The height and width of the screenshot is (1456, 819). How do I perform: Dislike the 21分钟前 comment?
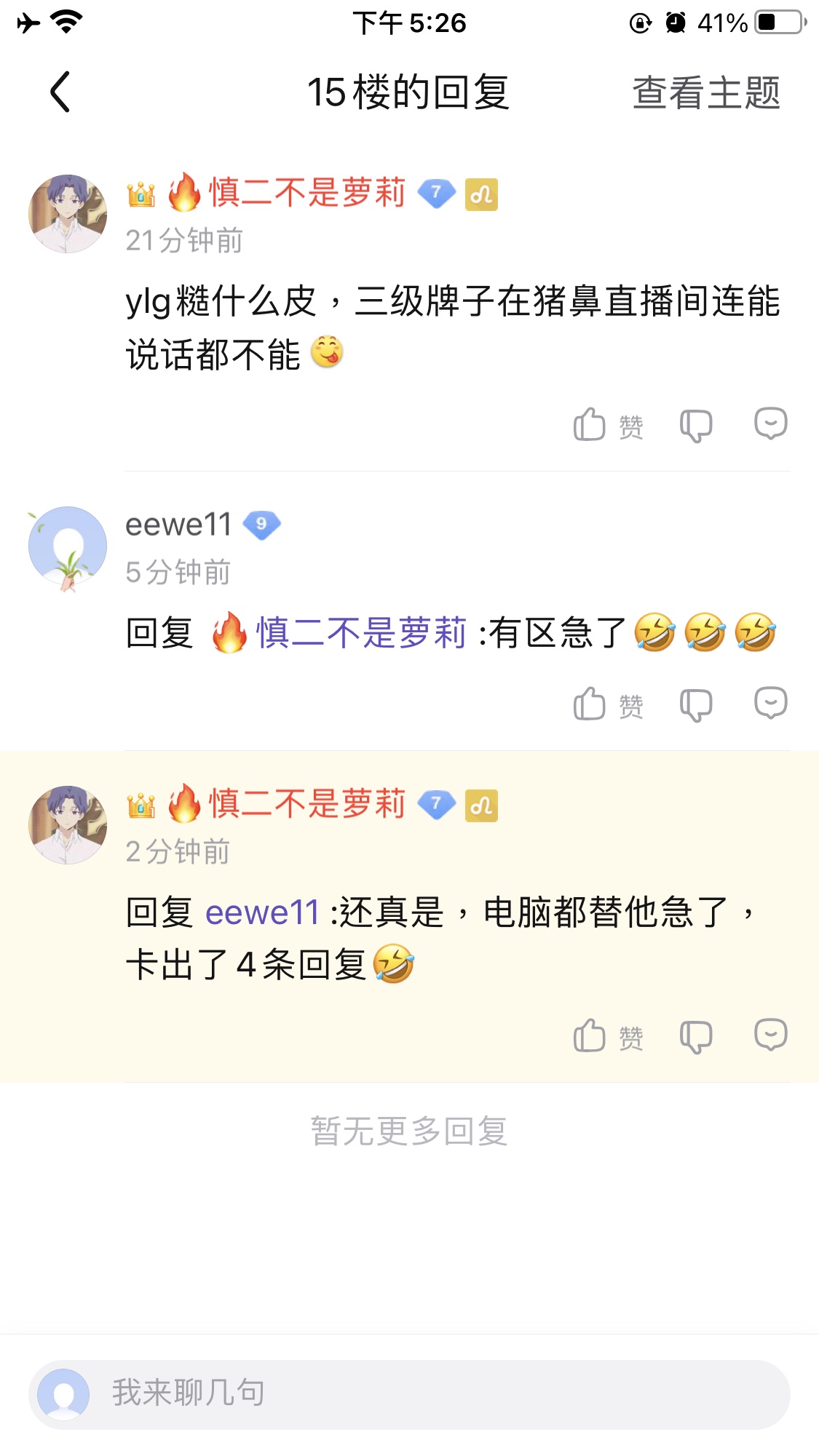pos(695,425)
